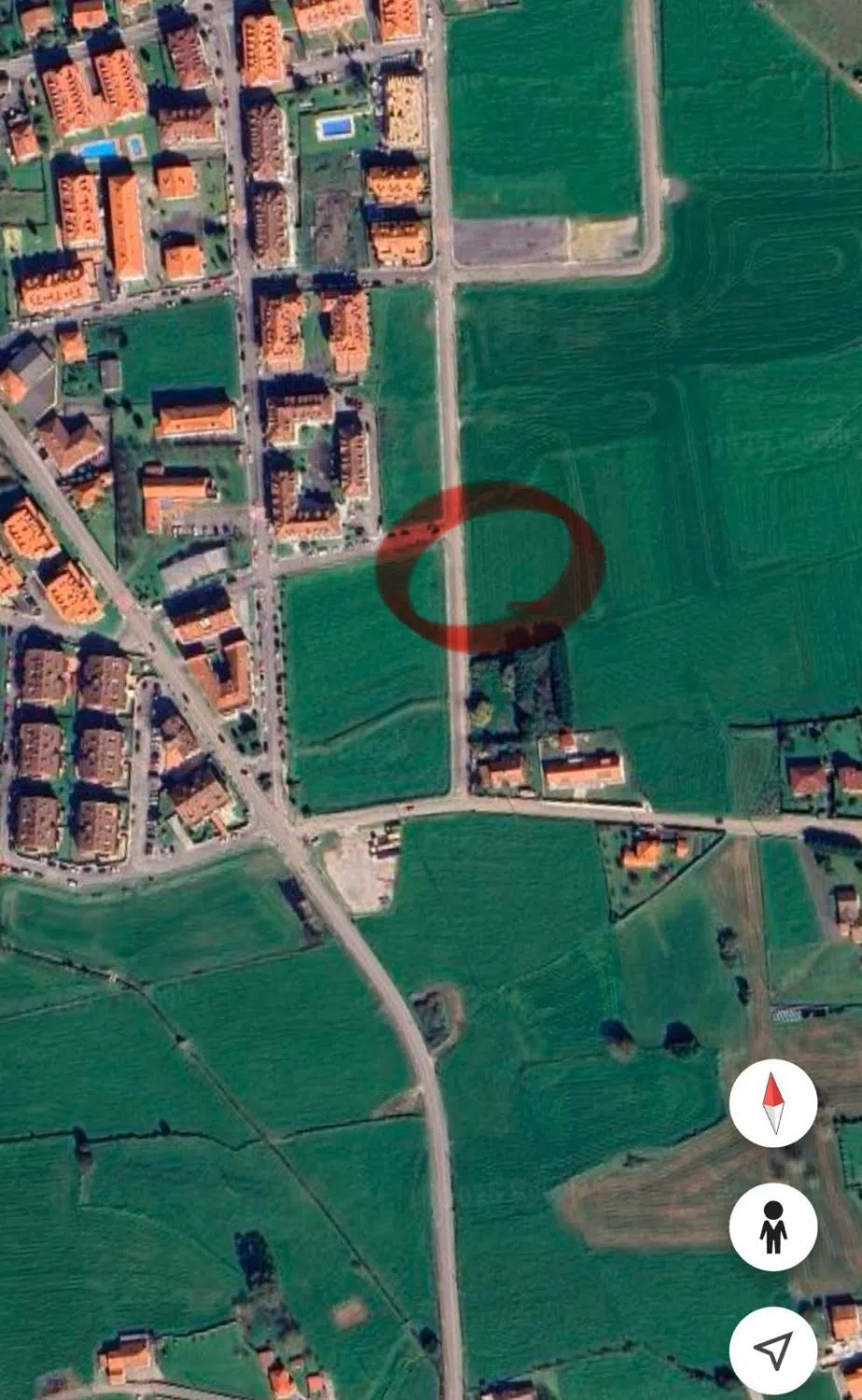
Task: Tap the compass to reset map north
Action: (x=772, y=1103)
